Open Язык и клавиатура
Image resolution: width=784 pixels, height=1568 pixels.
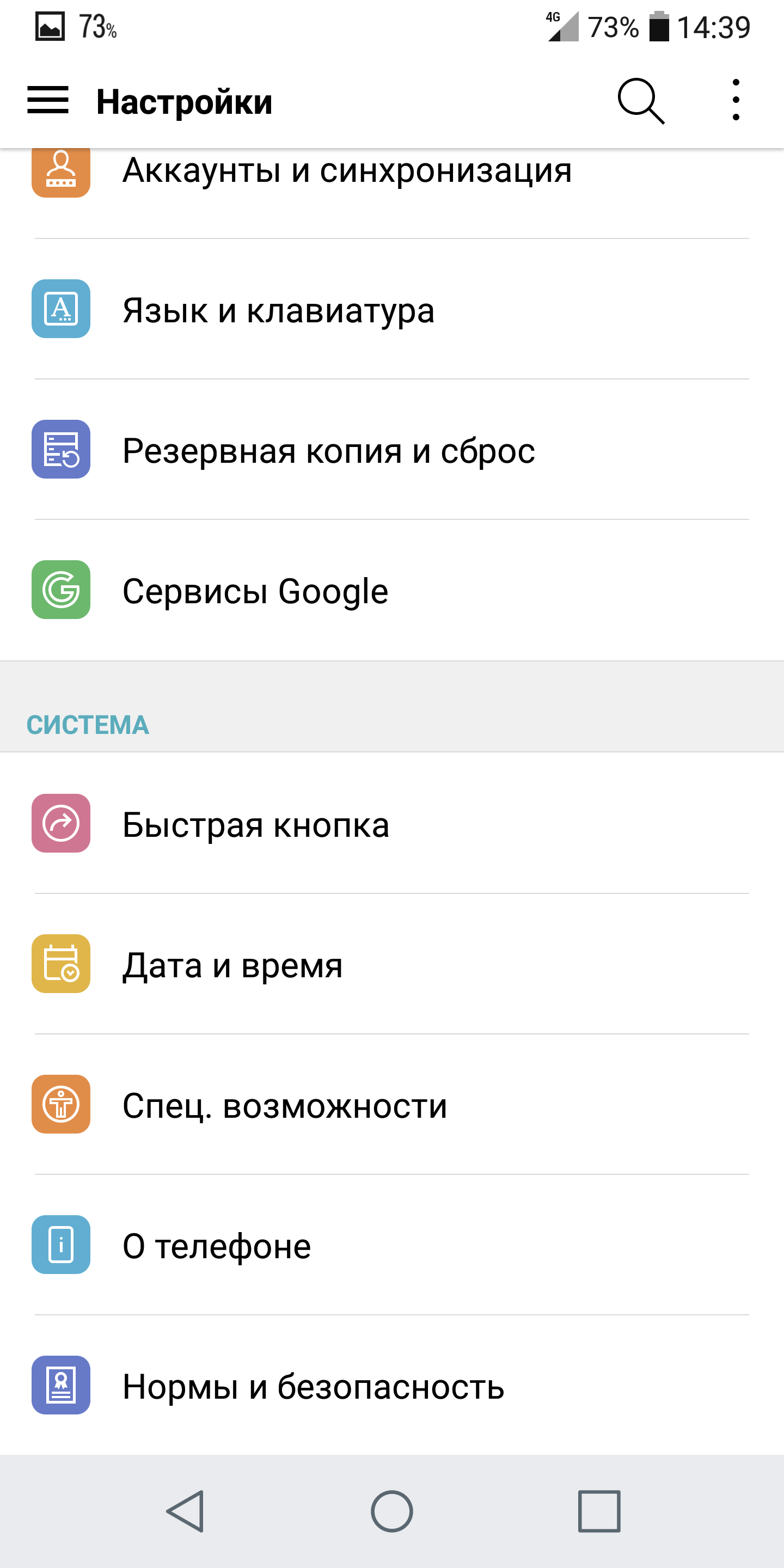[x=392, y=309]
